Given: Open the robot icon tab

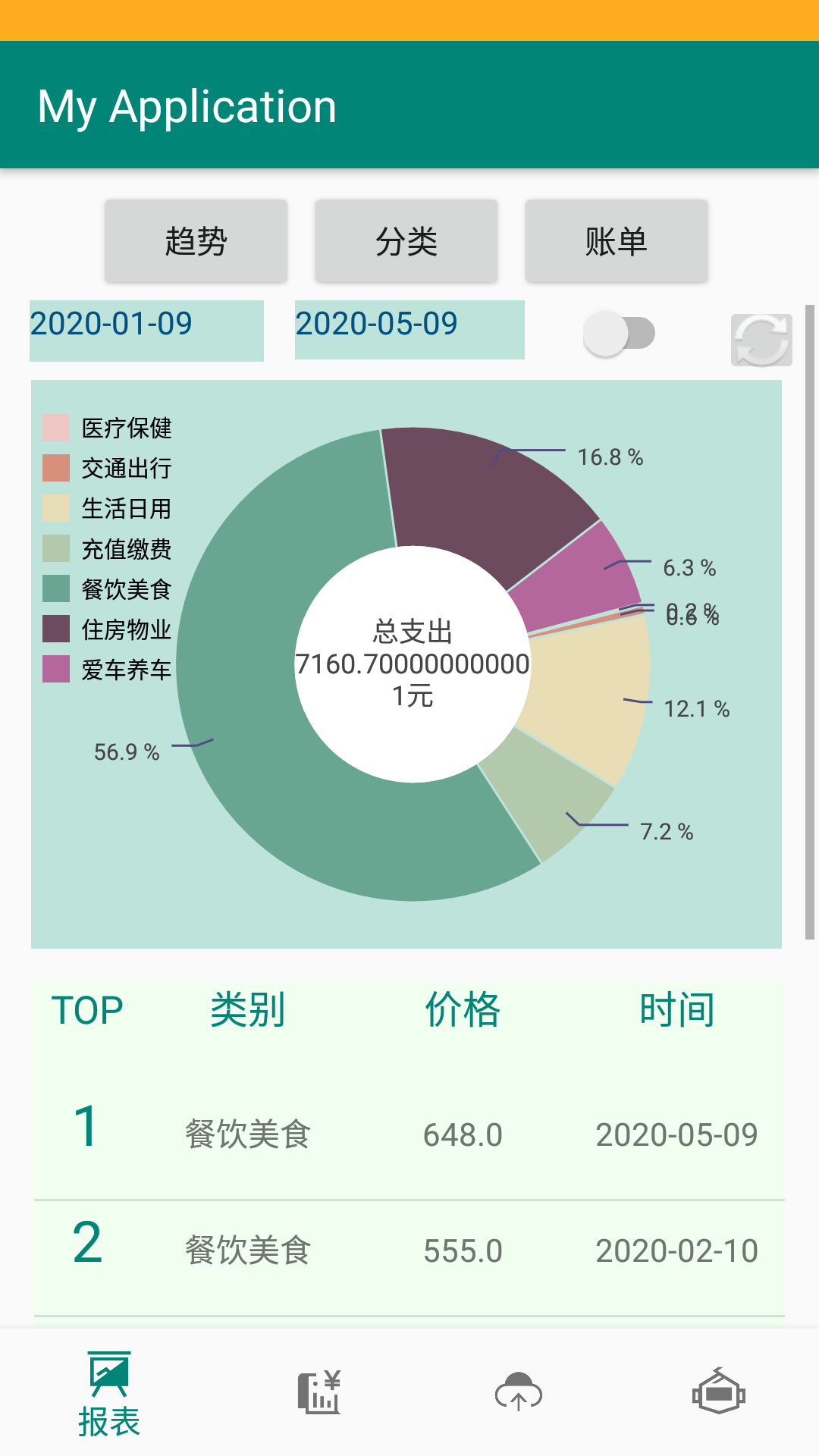Looking at the screenshot, I should click(719, 1392).
